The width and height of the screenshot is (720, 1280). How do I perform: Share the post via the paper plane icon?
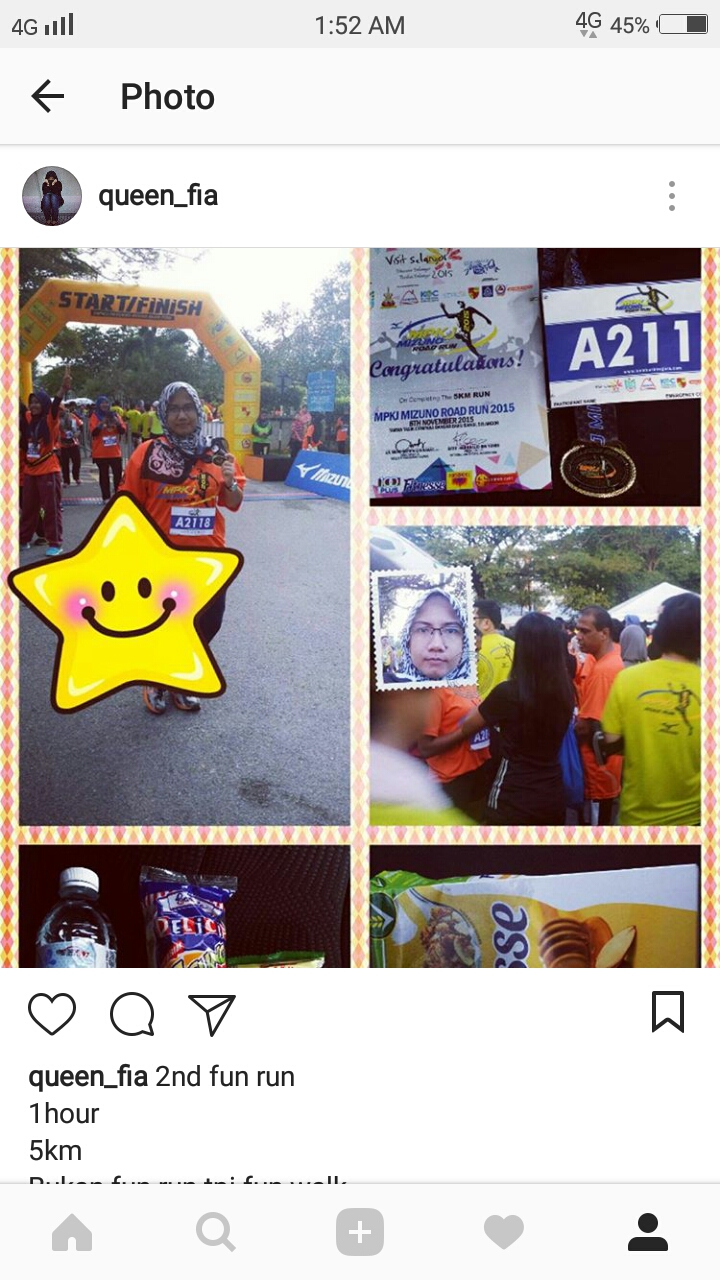coord(212,1014)
